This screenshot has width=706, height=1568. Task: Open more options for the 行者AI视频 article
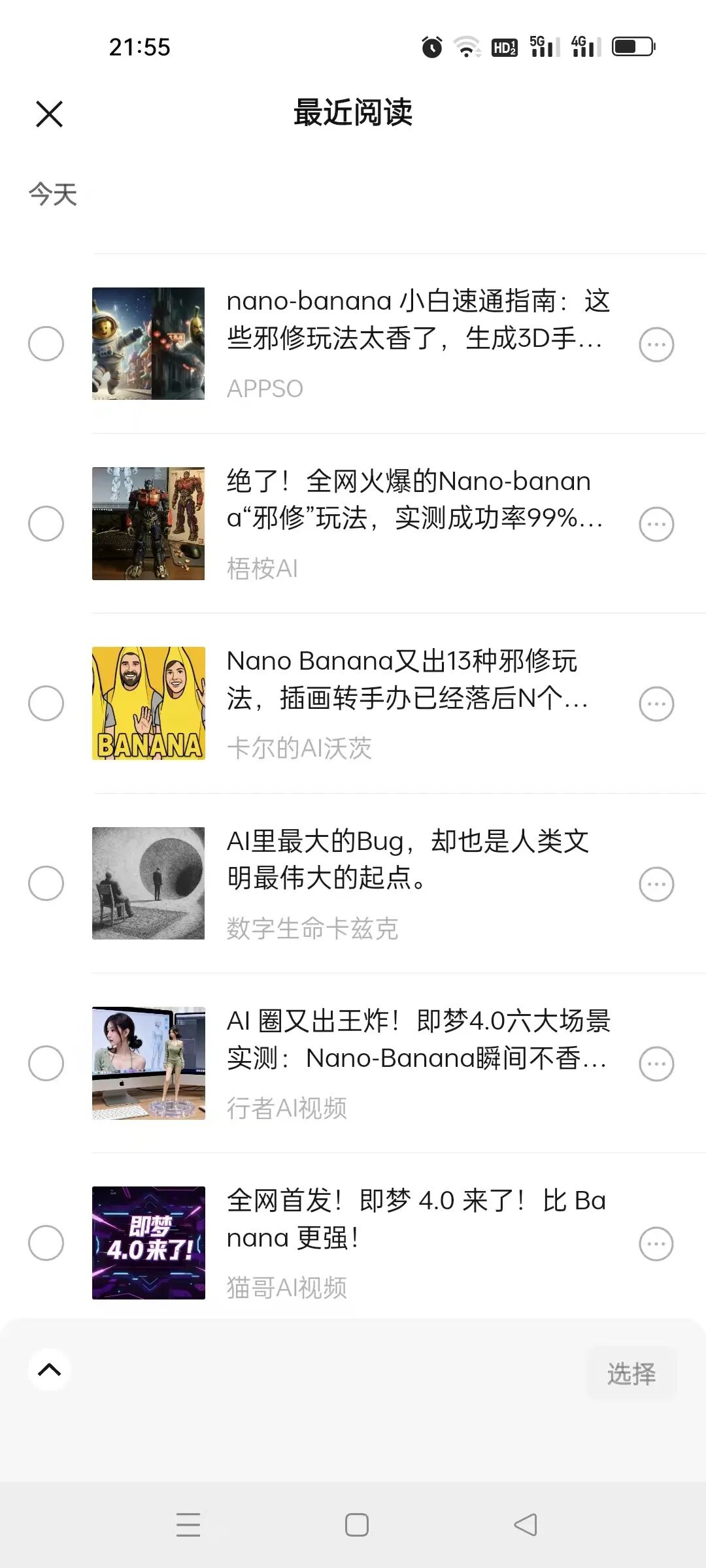click(x=656, y=1063)
